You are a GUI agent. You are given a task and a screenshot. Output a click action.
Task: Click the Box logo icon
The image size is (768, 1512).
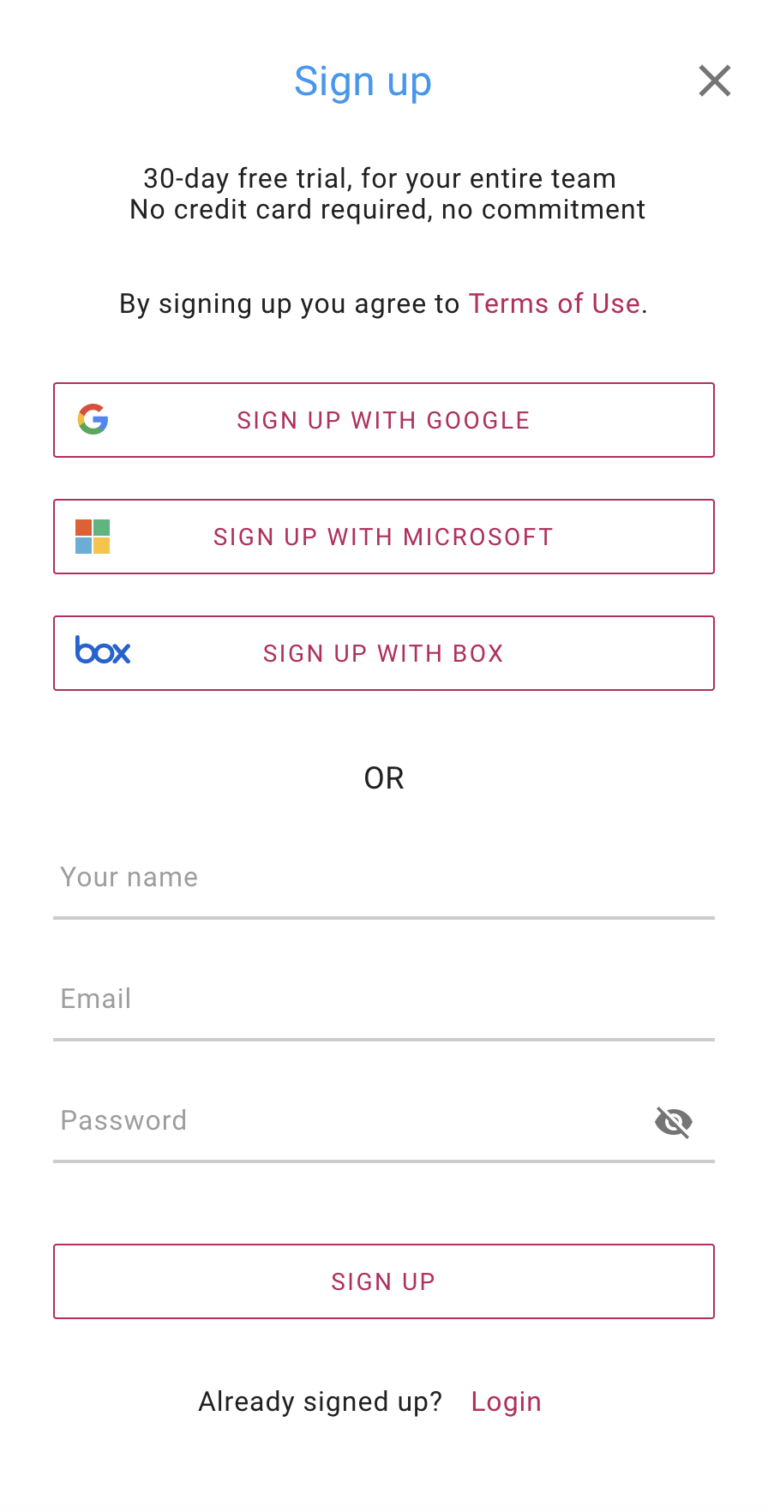click(102, 652)
